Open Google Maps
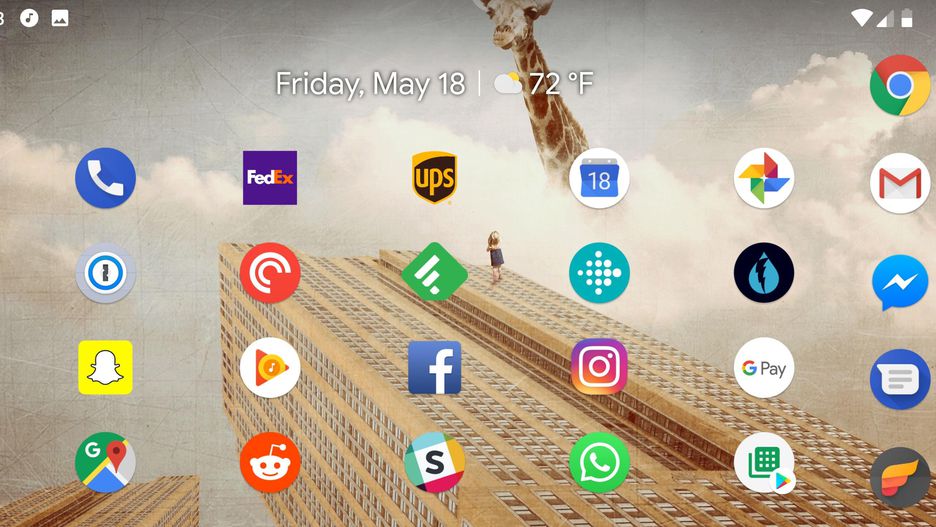 105,462
